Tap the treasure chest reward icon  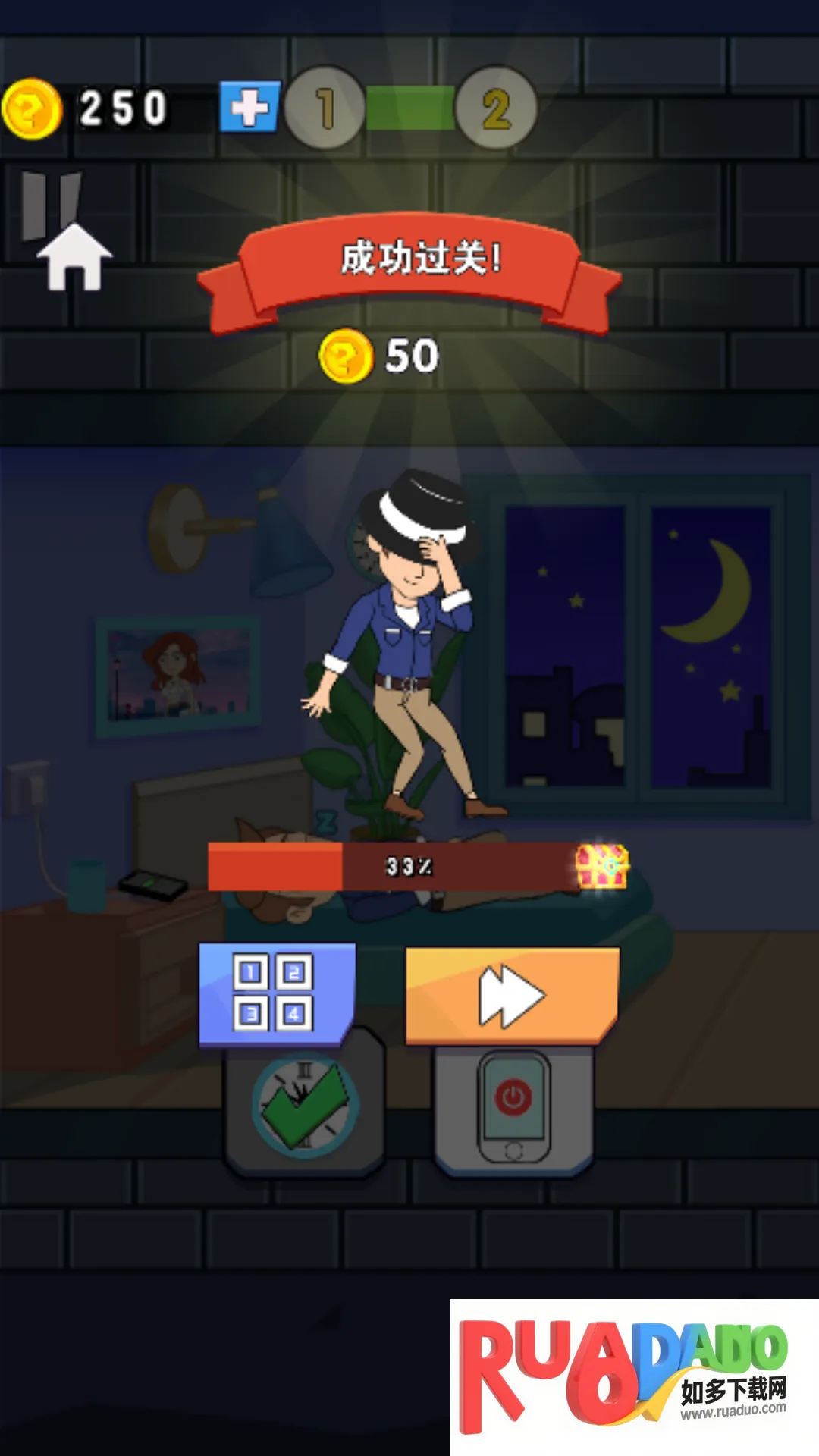601,866
